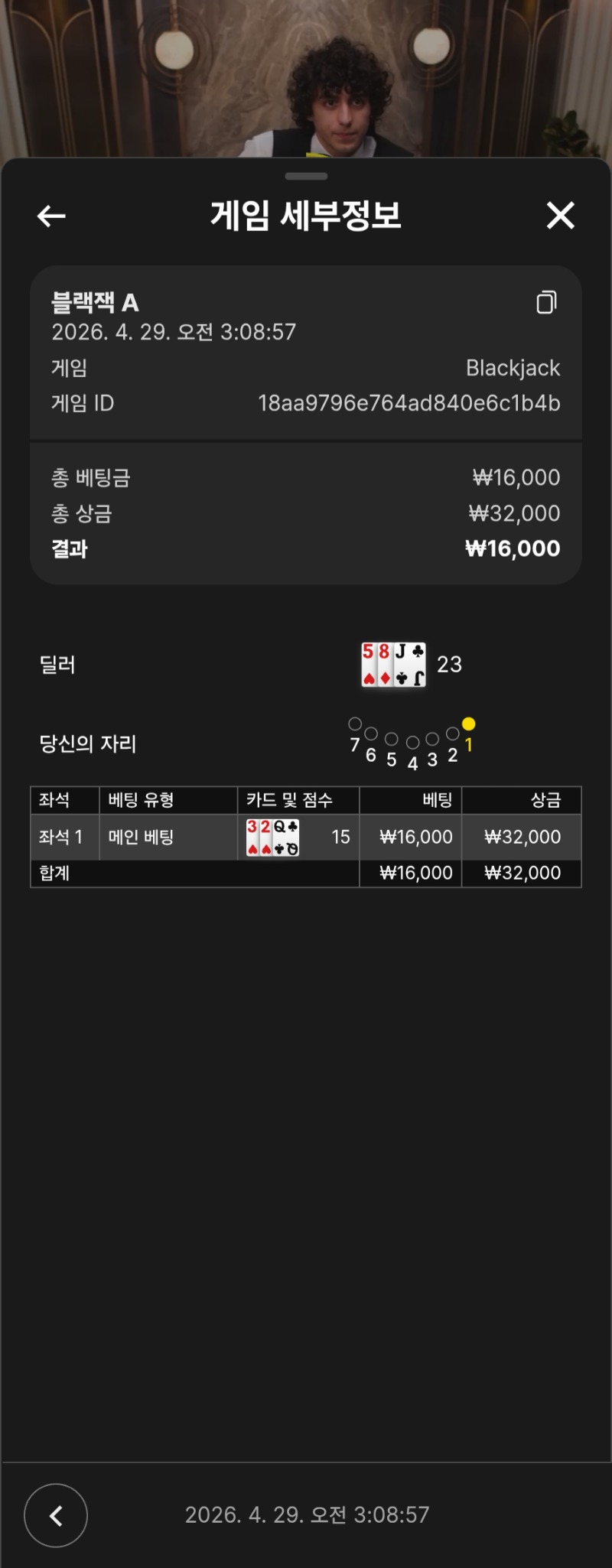Tap the round previous-game chevron button

pyautogui.click(x=56, y=1515)
